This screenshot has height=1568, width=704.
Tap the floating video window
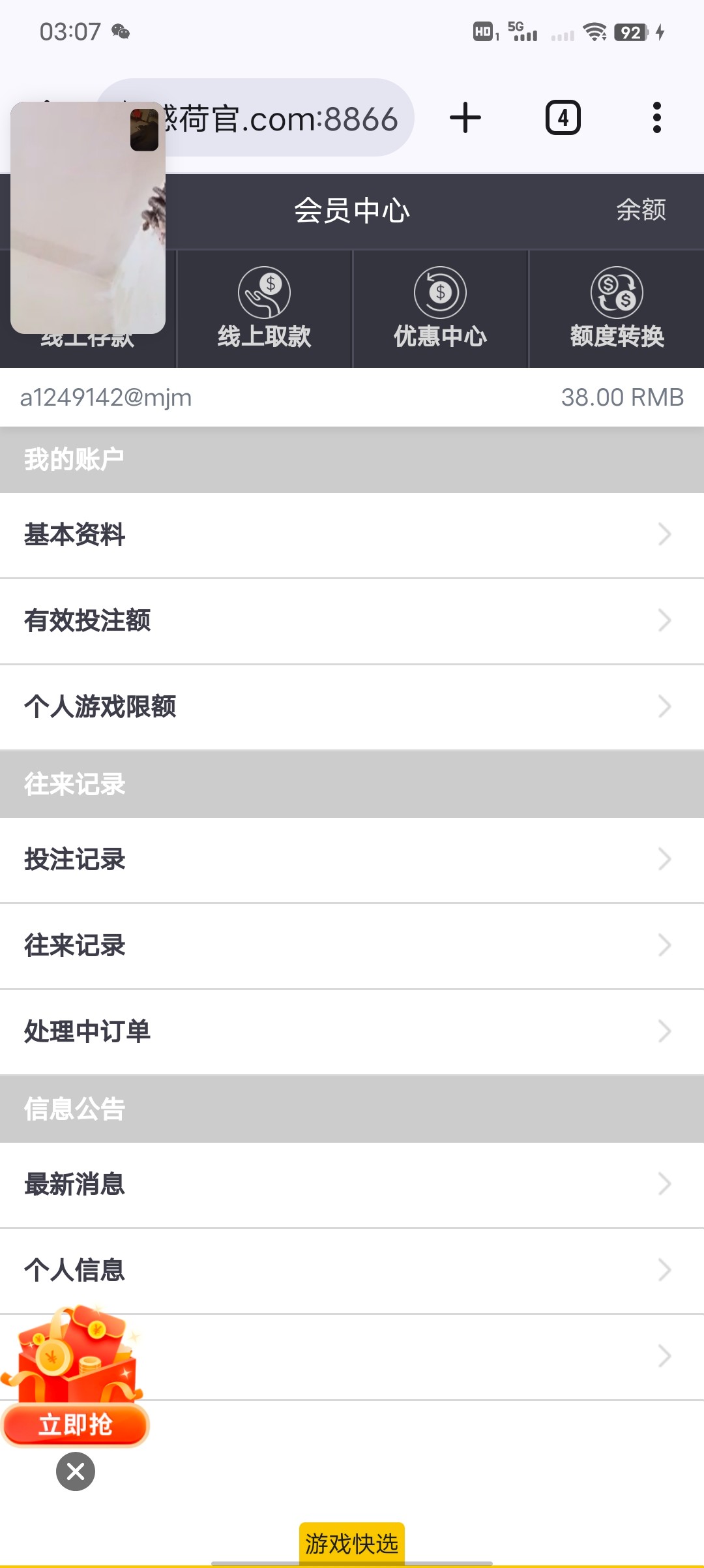88,218
